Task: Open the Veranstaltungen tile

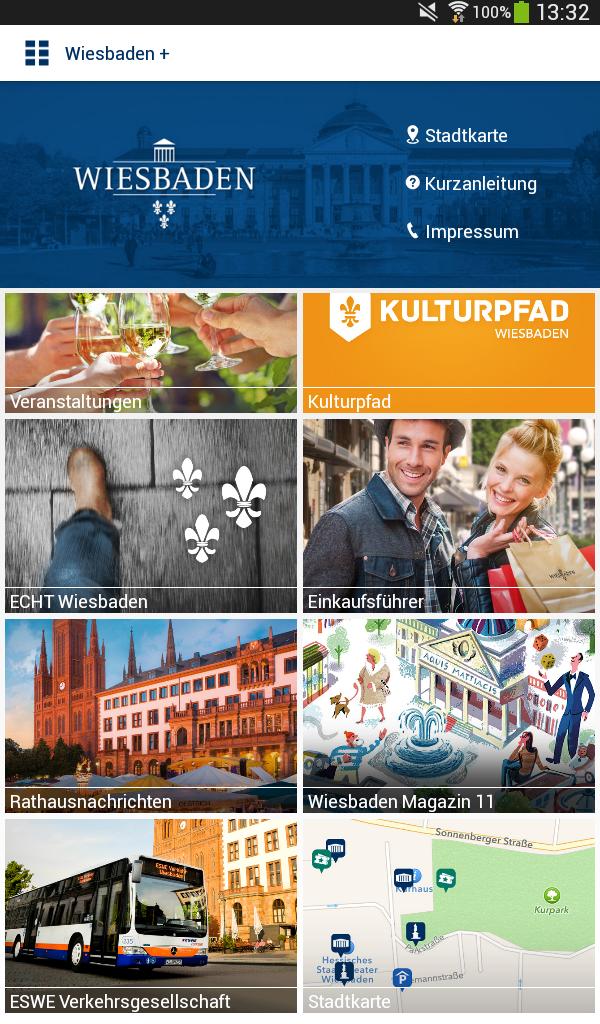Action: tap(151, 352)
